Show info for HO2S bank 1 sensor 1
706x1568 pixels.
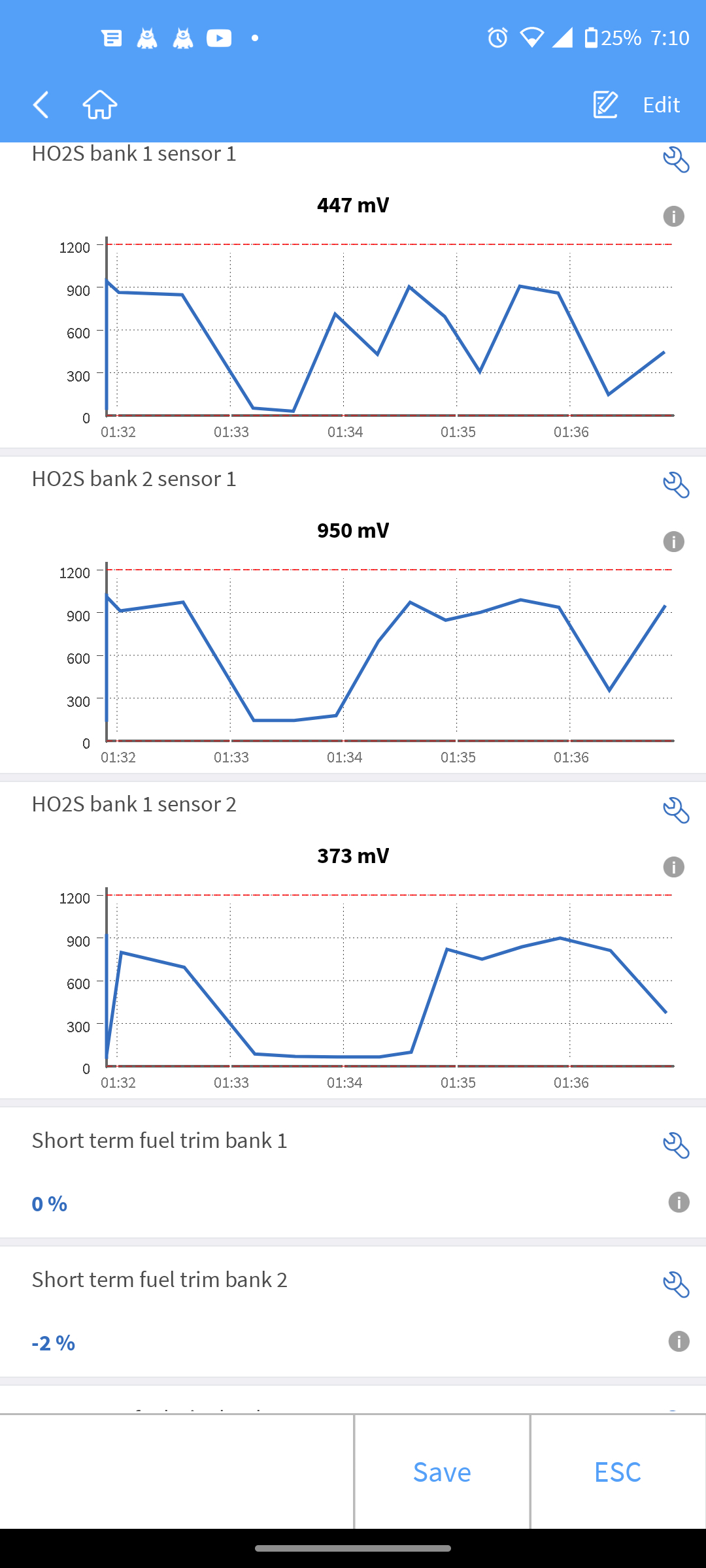673,216
